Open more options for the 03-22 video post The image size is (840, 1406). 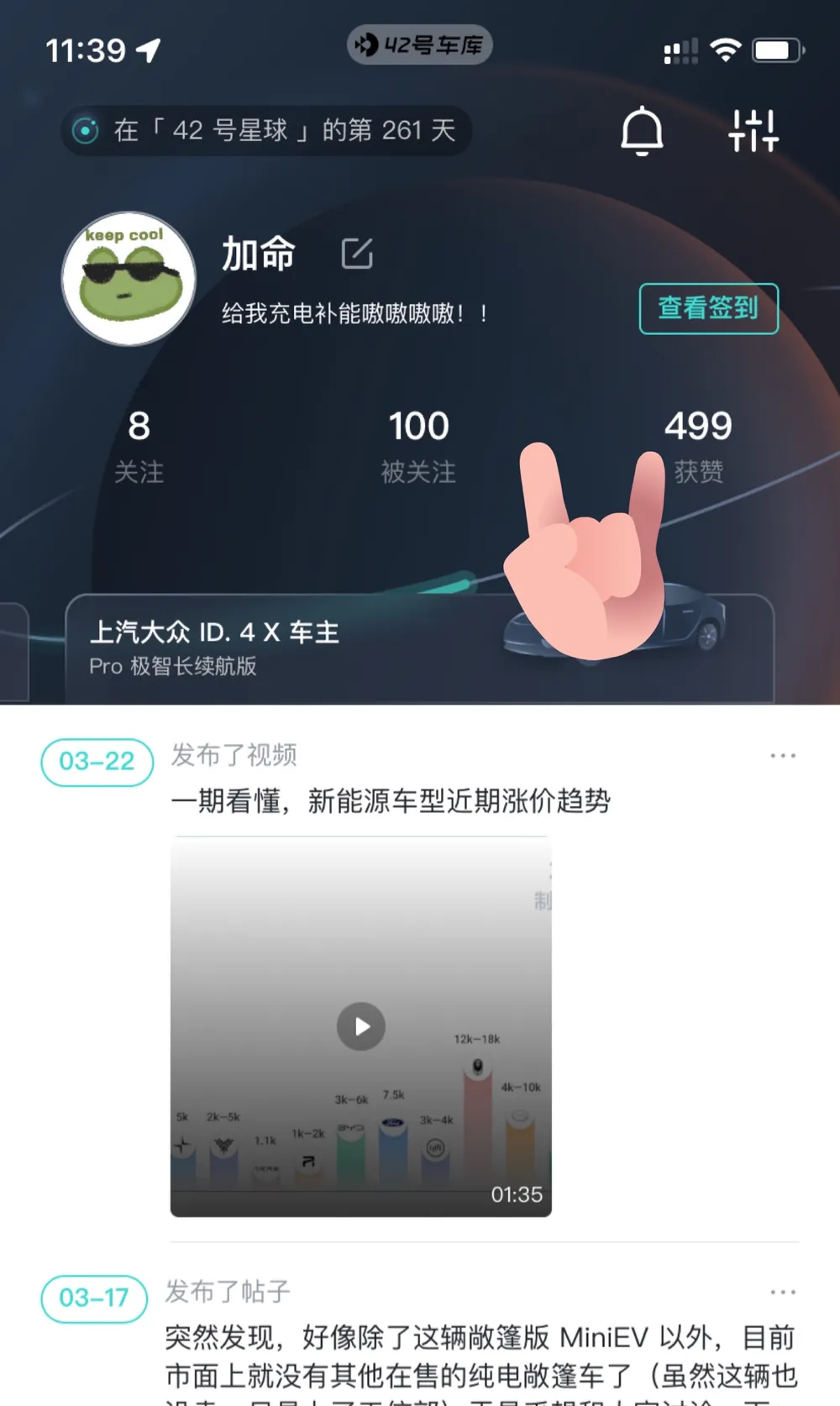point(782,756)
